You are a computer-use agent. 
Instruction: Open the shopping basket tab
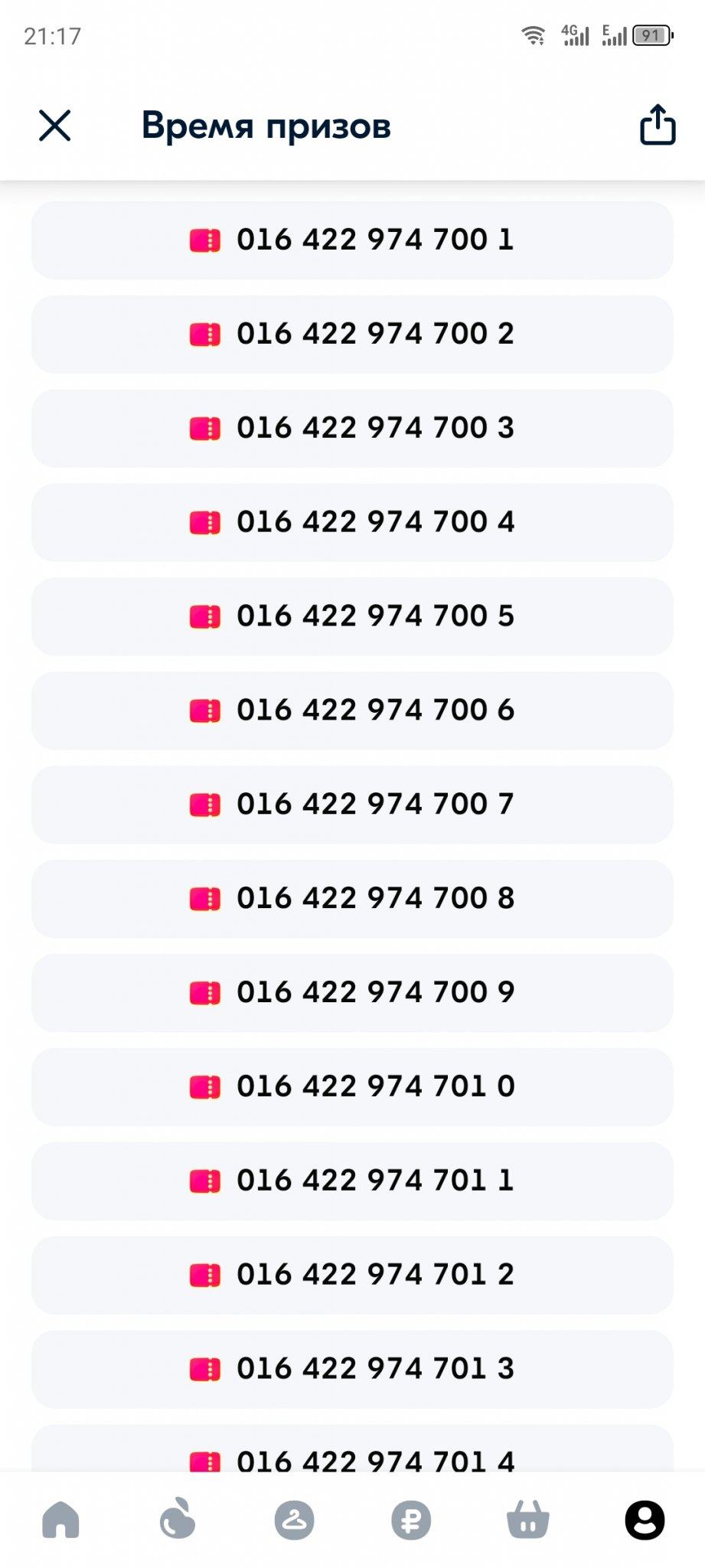[x=528, y=1520]
